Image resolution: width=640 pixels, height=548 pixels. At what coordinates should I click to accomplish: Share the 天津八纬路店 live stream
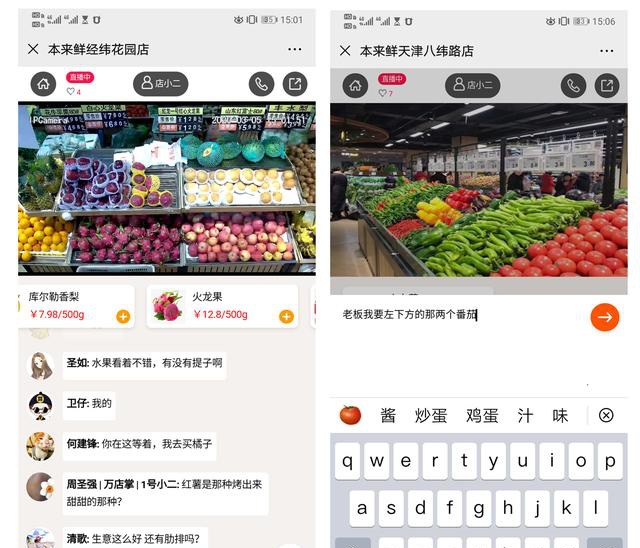point(606,86)
